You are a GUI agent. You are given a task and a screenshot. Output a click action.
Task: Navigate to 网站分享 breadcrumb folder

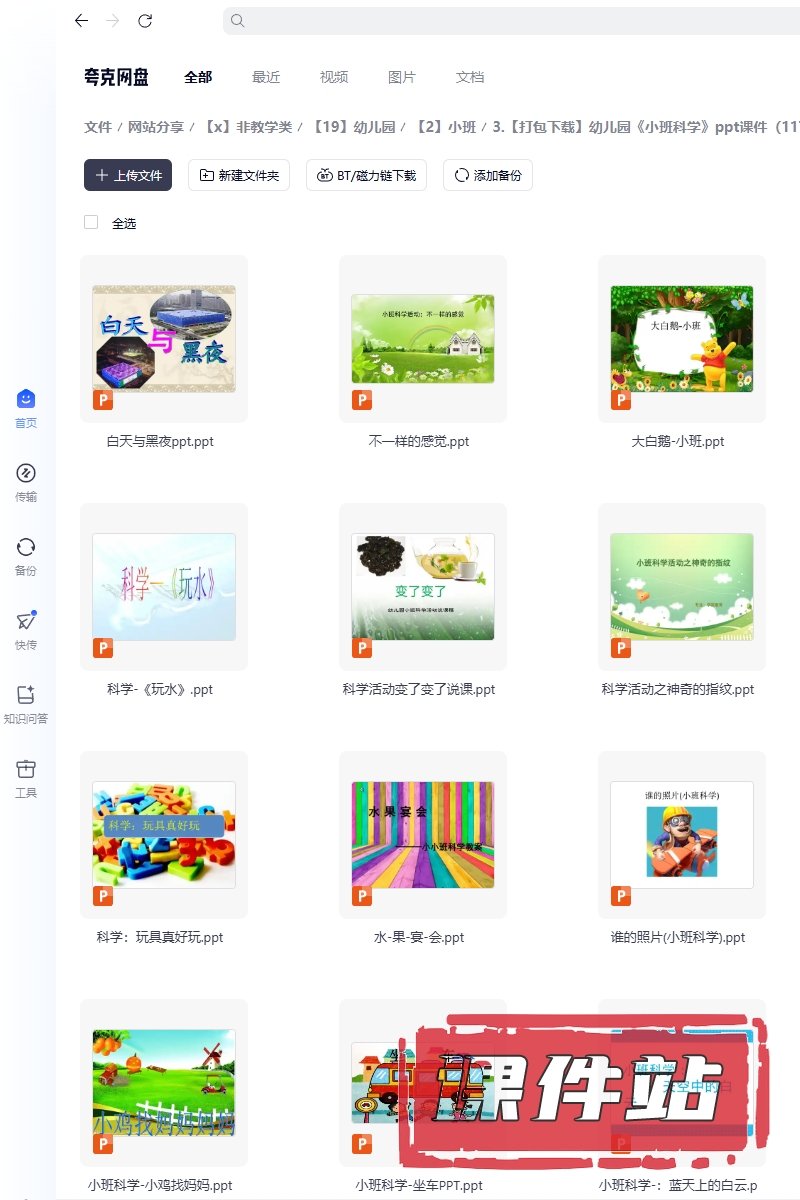(x=156, y=127)
